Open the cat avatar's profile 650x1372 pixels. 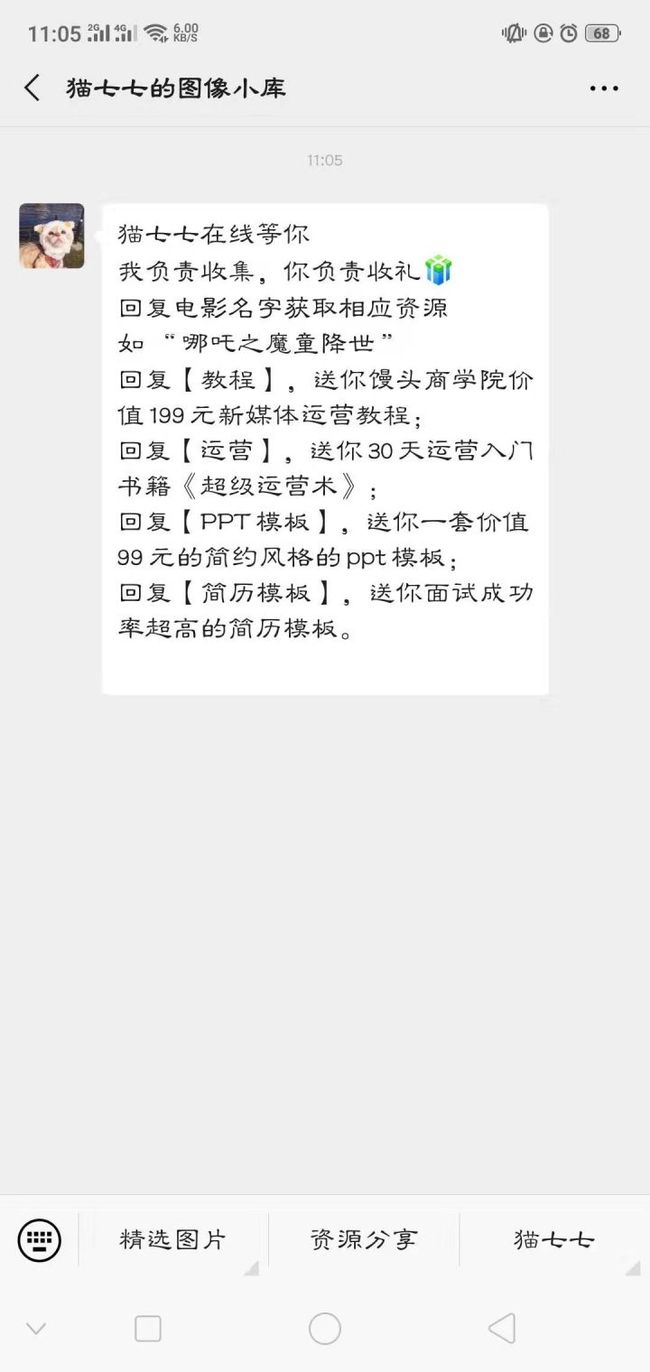[x=52, y=236]
